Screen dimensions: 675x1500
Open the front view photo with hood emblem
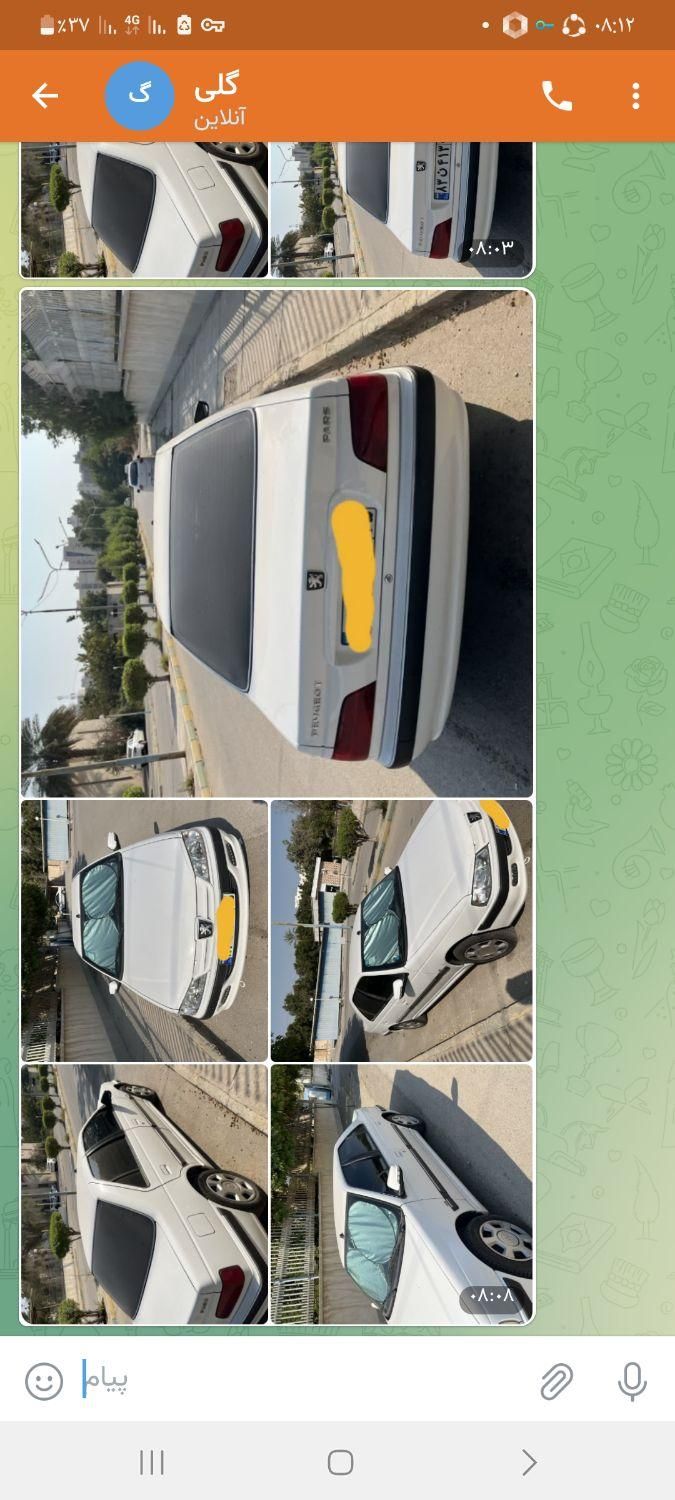click(145, 930)
